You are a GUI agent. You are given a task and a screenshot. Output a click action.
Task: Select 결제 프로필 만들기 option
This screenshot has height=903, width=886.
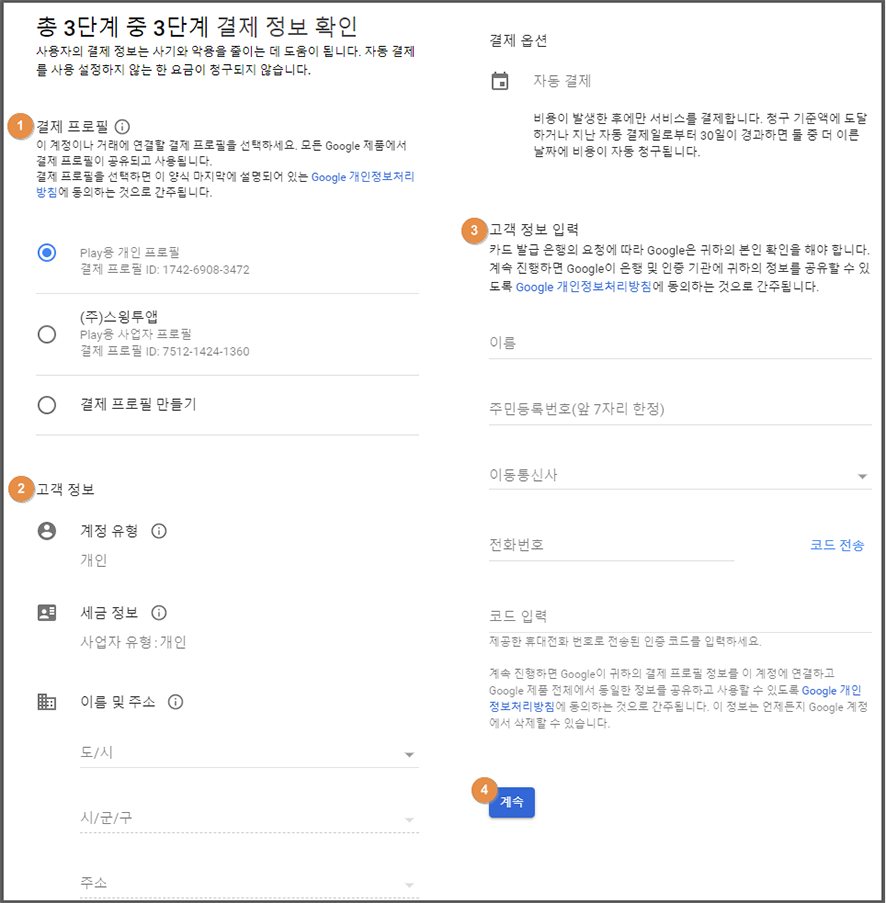46,405
